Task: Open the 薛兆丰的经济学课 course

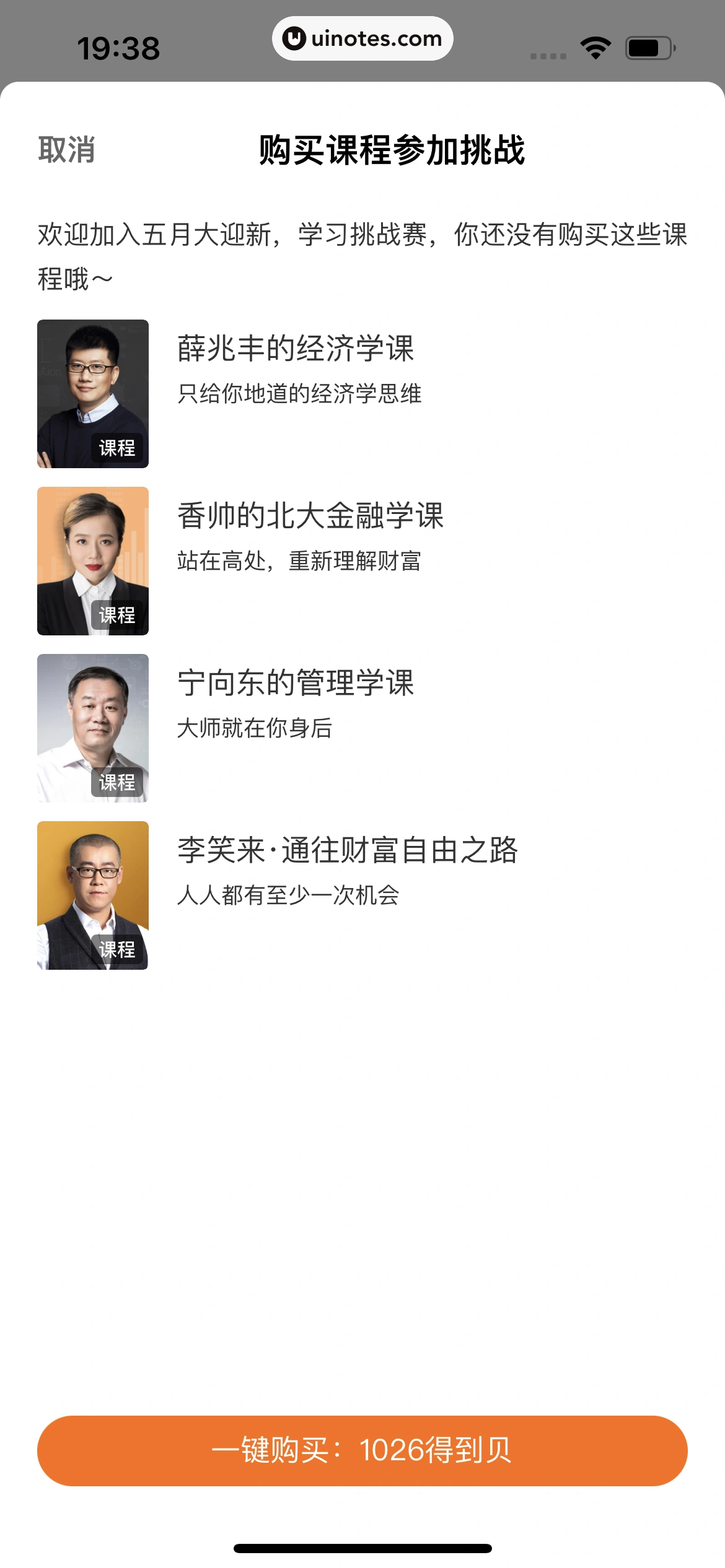Action: [x=296, y=349]
